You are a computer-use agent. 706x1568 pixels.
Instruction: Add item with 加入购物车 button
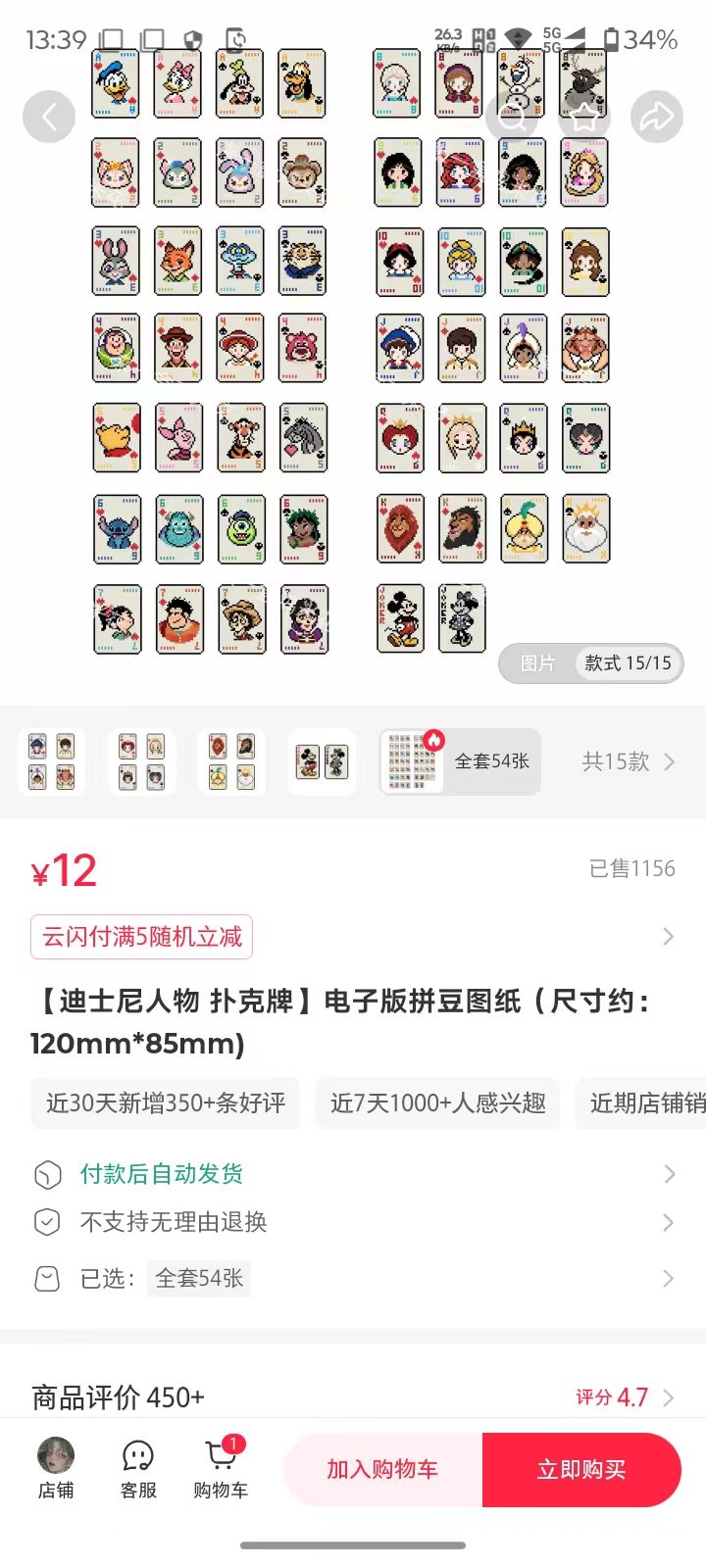(x=382, y=1470)
